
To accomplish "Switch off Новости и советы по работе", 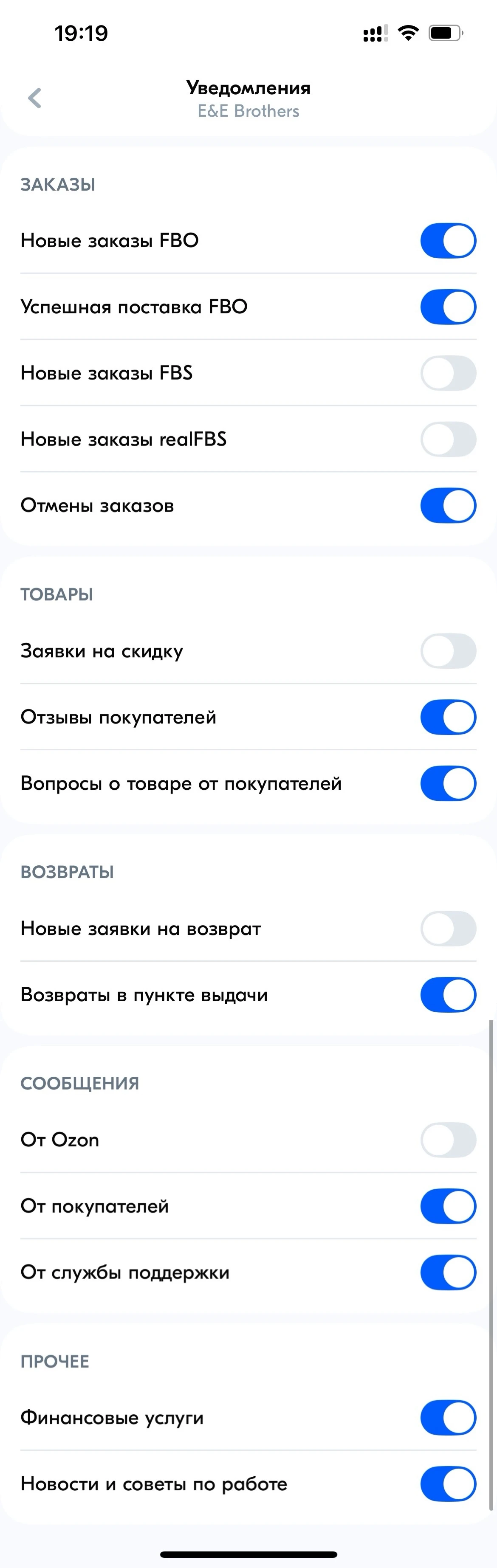I will 448,1484.
